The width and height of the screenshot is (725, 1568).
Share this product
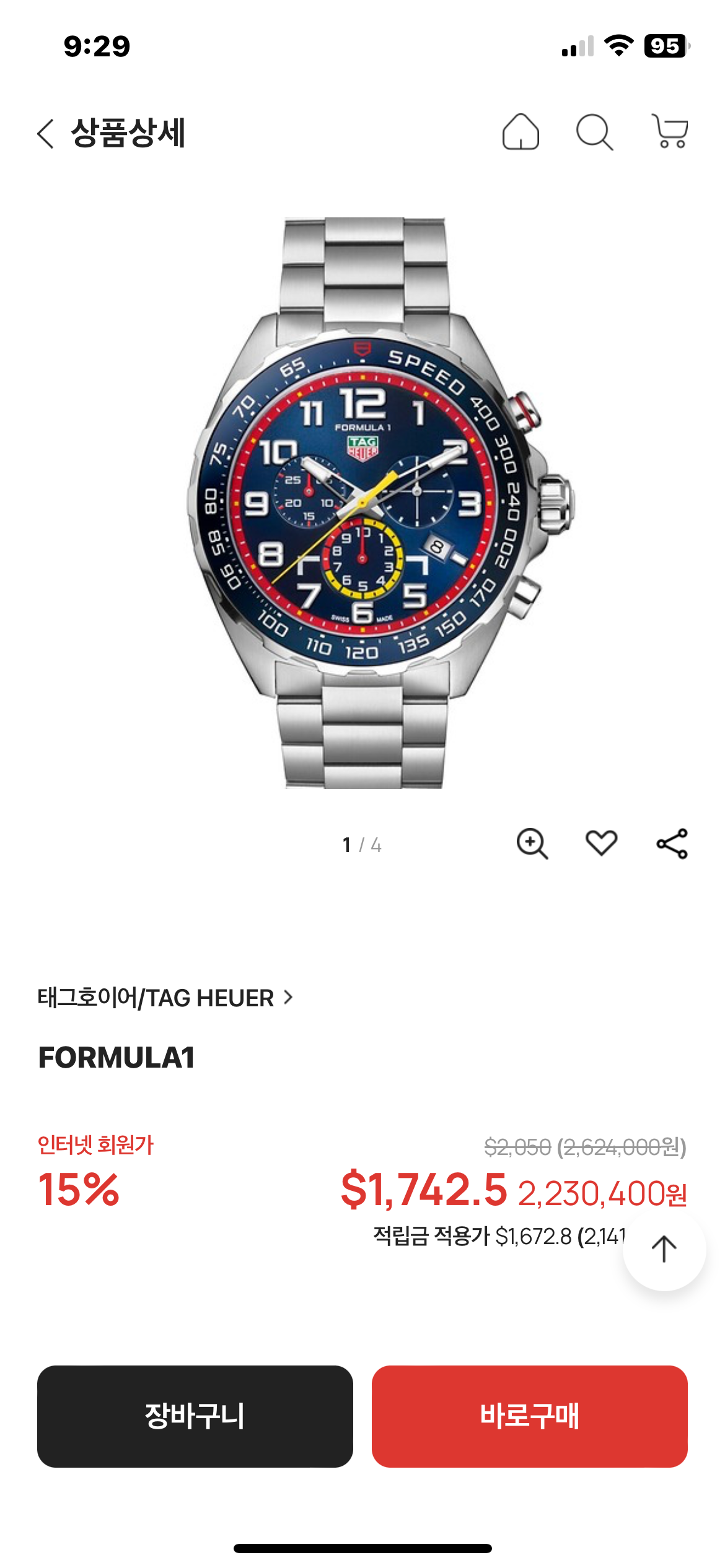[x=672, y=843]
